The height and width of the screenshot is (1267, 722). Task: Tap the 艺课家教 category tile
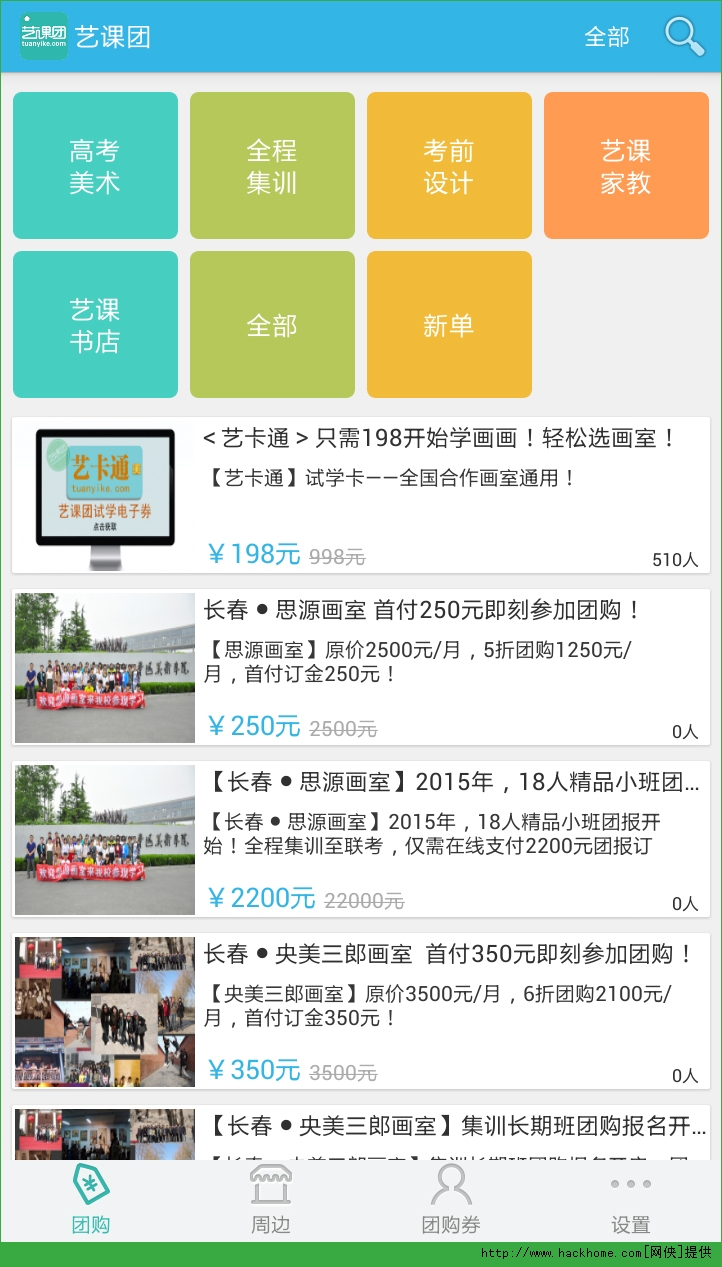626,166
